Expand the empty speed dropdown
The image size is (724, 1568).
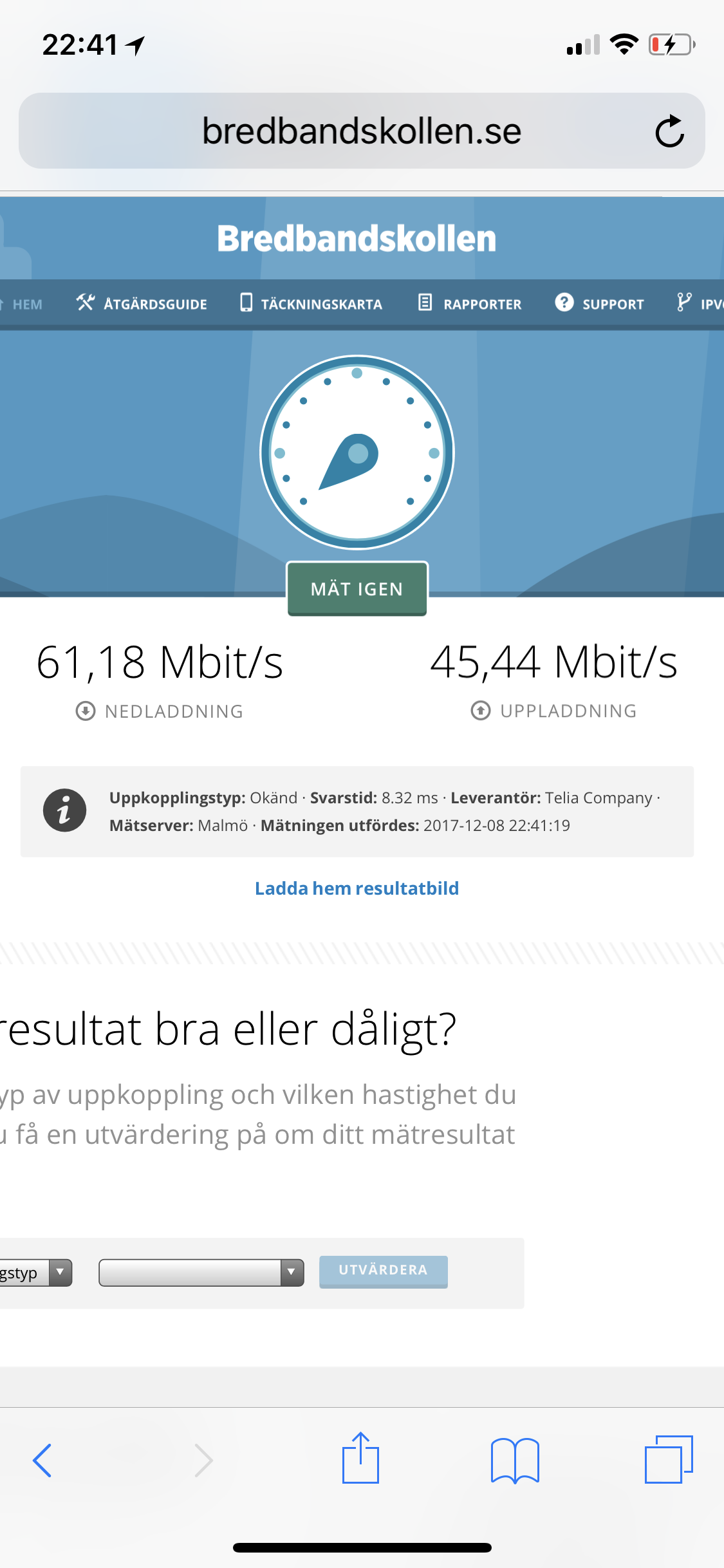pyautogui.click(x=201, y=1273)
